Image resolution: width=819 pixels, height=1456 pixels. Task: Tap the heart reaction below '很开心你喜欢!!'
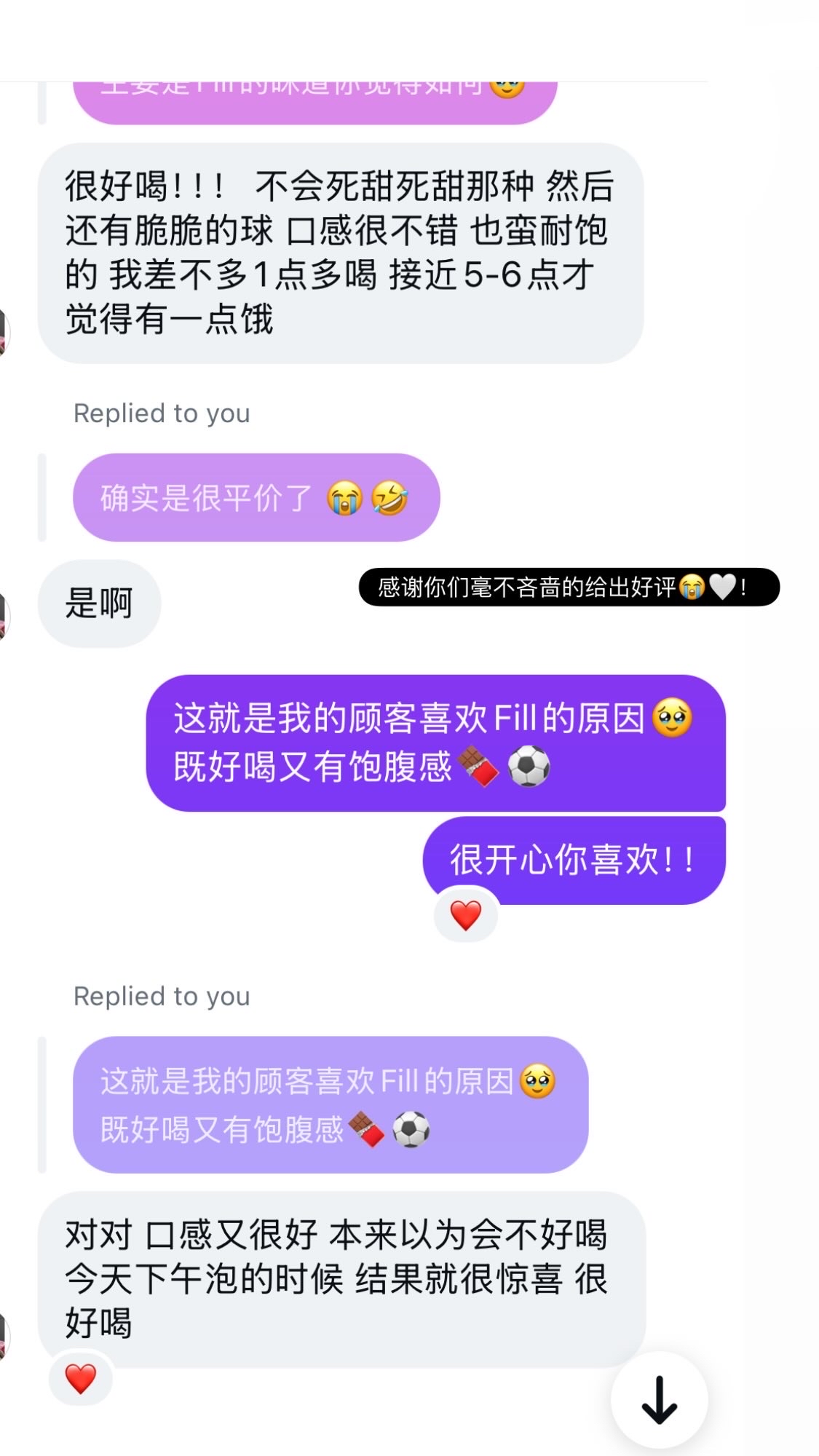(x=467, y=916)
